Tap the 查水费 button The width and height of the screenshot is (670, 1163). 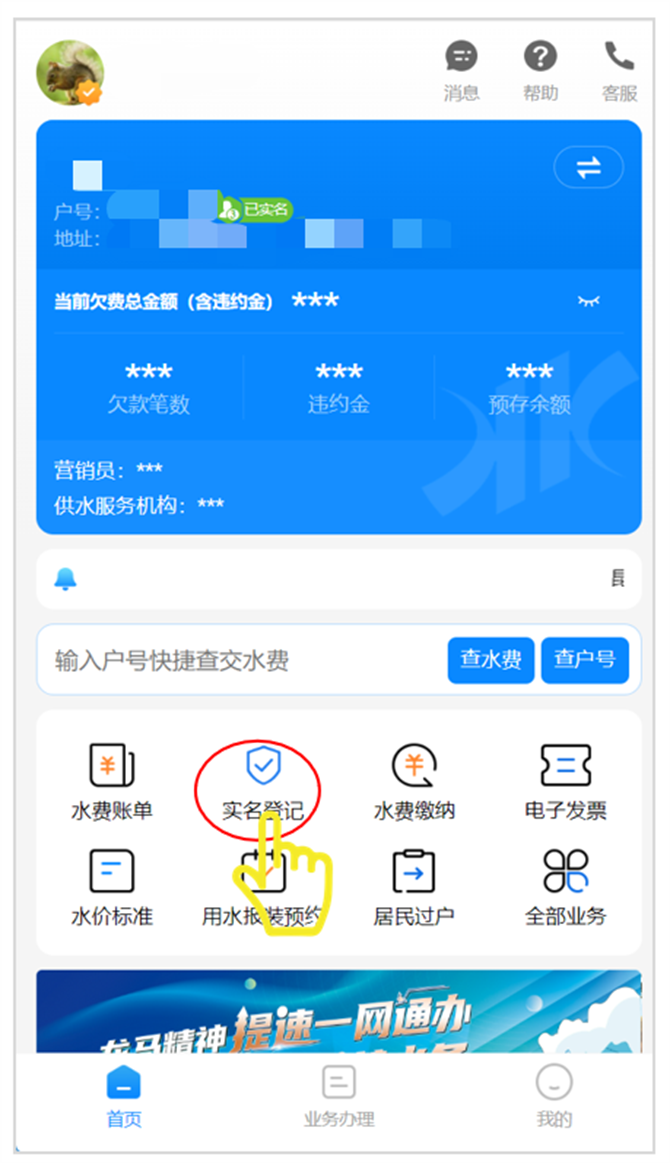[490, 660]
